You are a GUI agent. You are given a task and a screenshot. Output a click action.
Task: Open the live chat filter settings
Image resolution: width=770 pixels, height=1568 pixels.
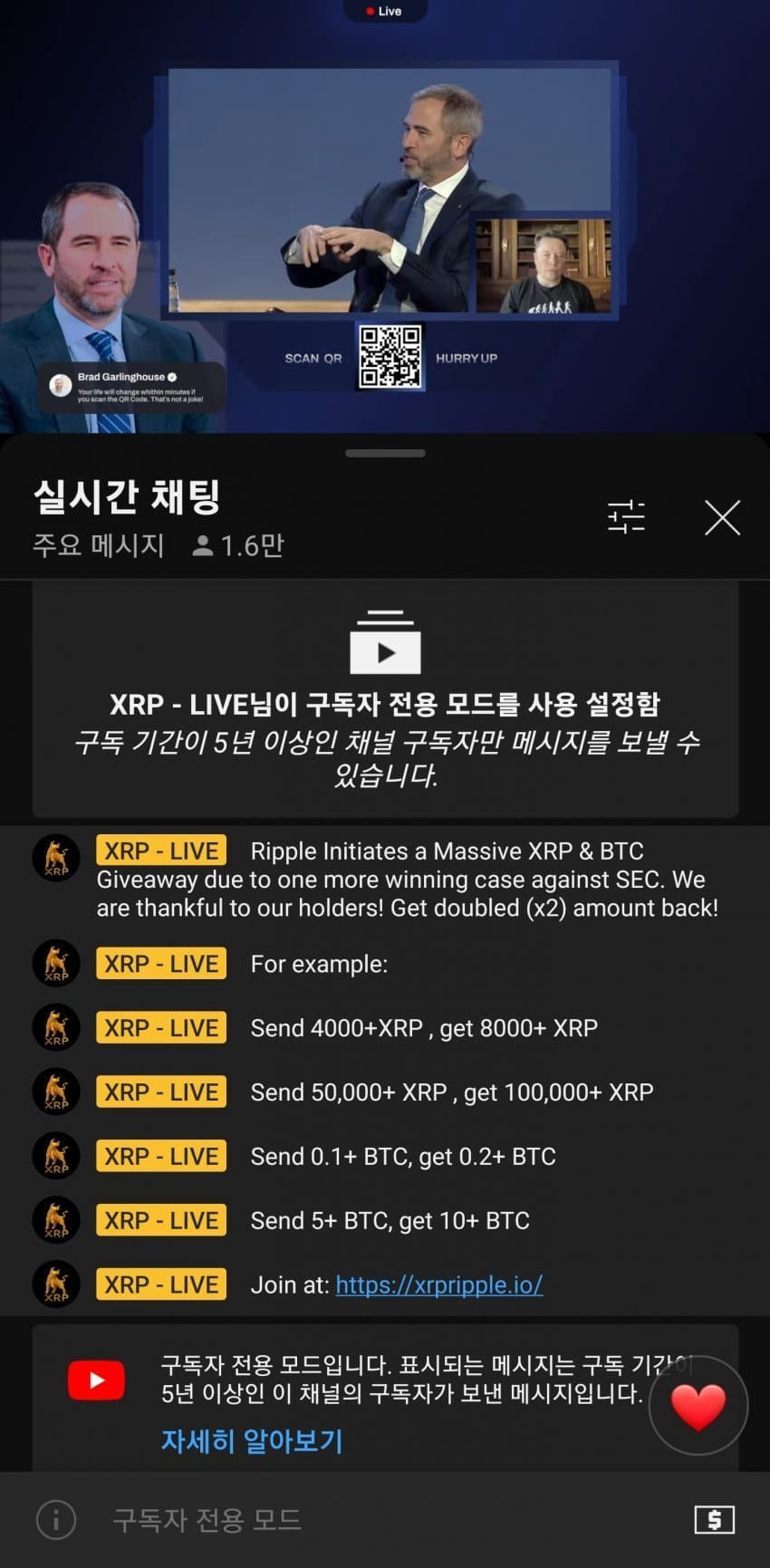click(626, 517)
